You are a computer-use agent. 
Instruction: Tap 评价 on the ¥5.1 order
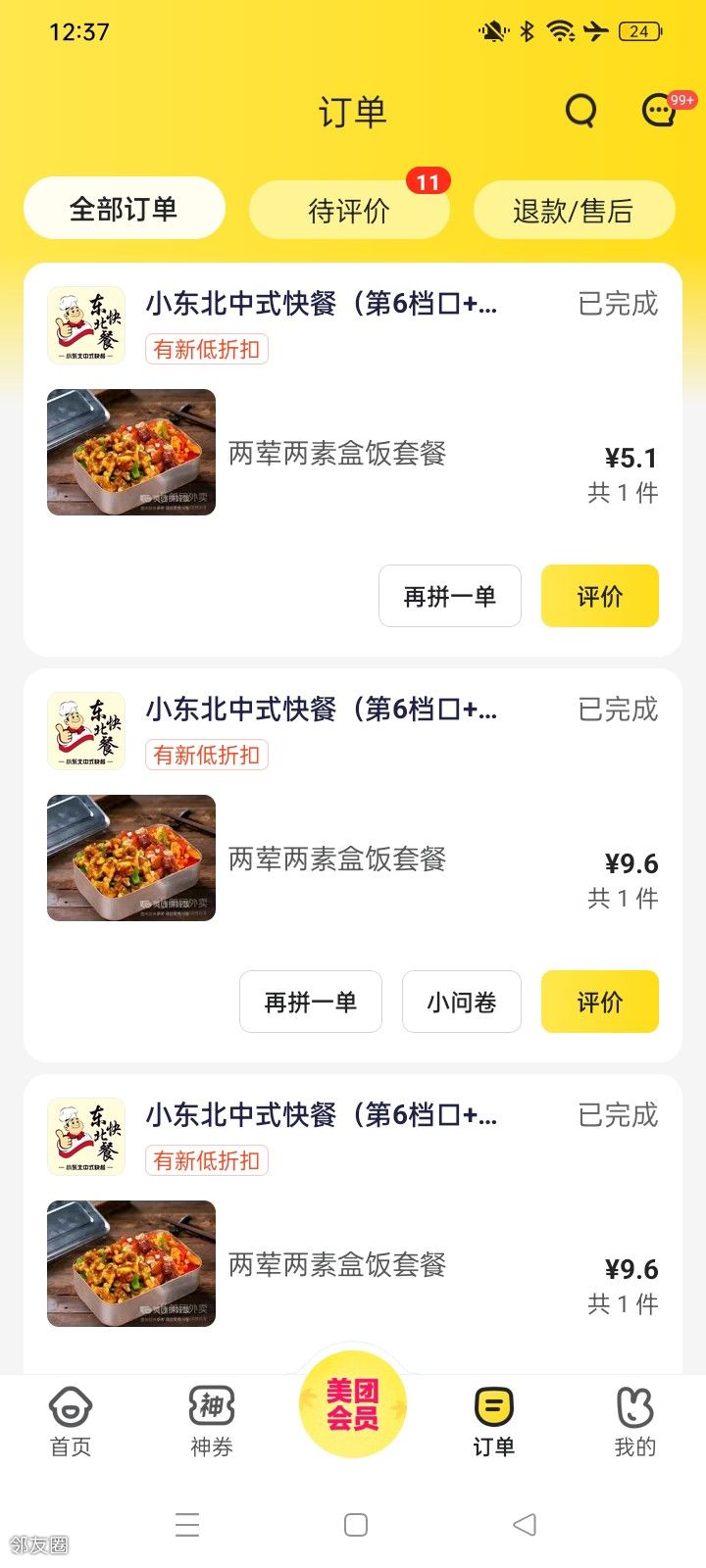pos(599,596)
